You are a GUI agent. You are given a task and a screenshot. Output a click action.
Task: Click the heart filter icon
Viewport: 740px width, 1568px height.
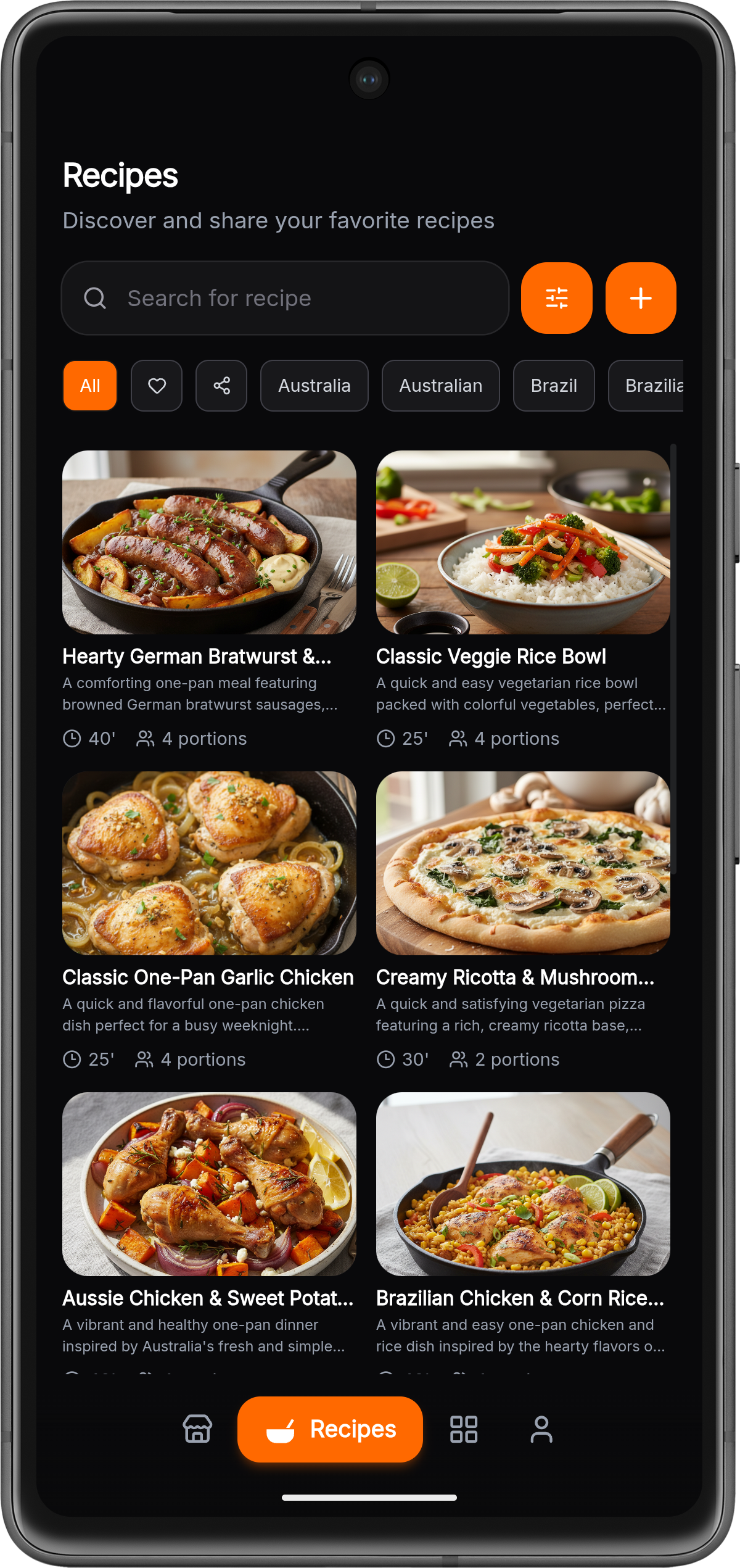pos(157,386)
